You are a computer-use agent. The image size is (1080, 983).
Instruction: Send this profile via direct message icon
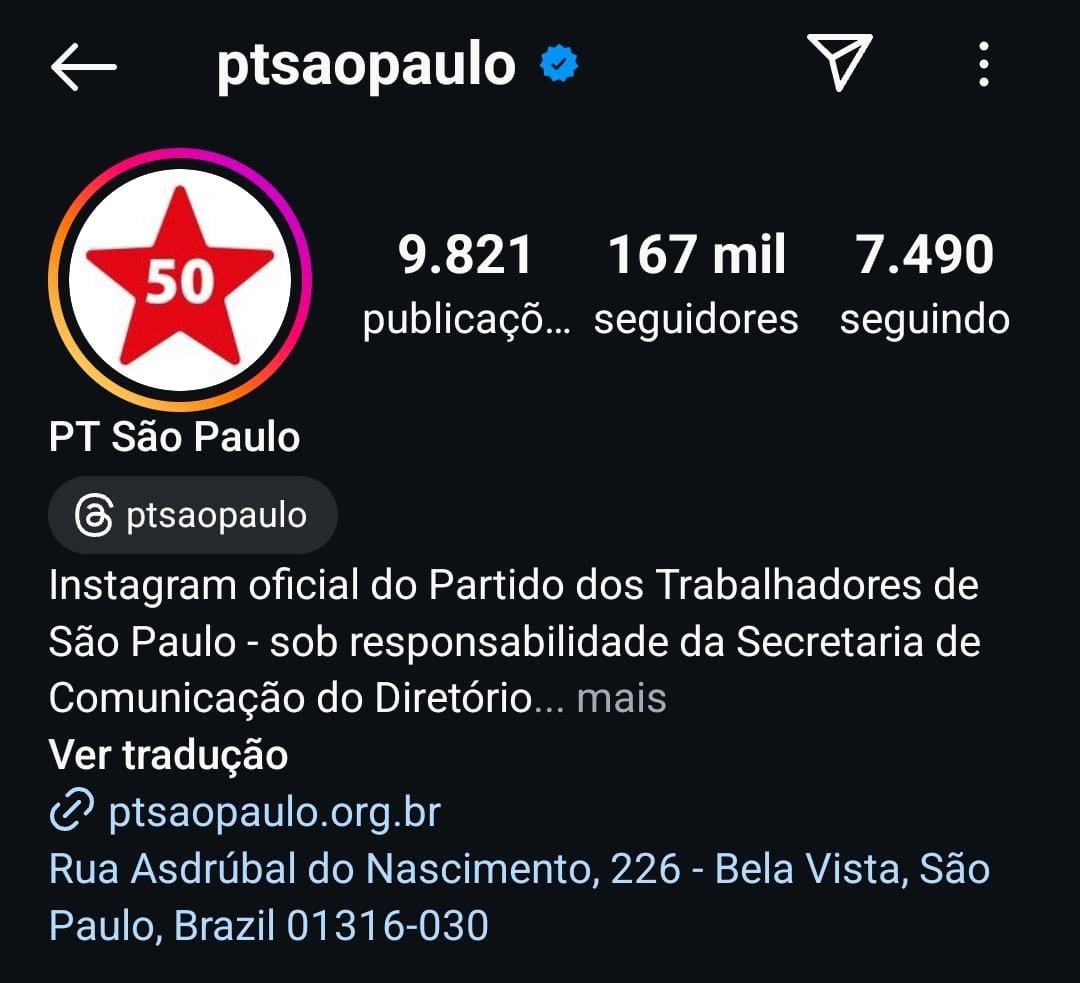[839, 66]
